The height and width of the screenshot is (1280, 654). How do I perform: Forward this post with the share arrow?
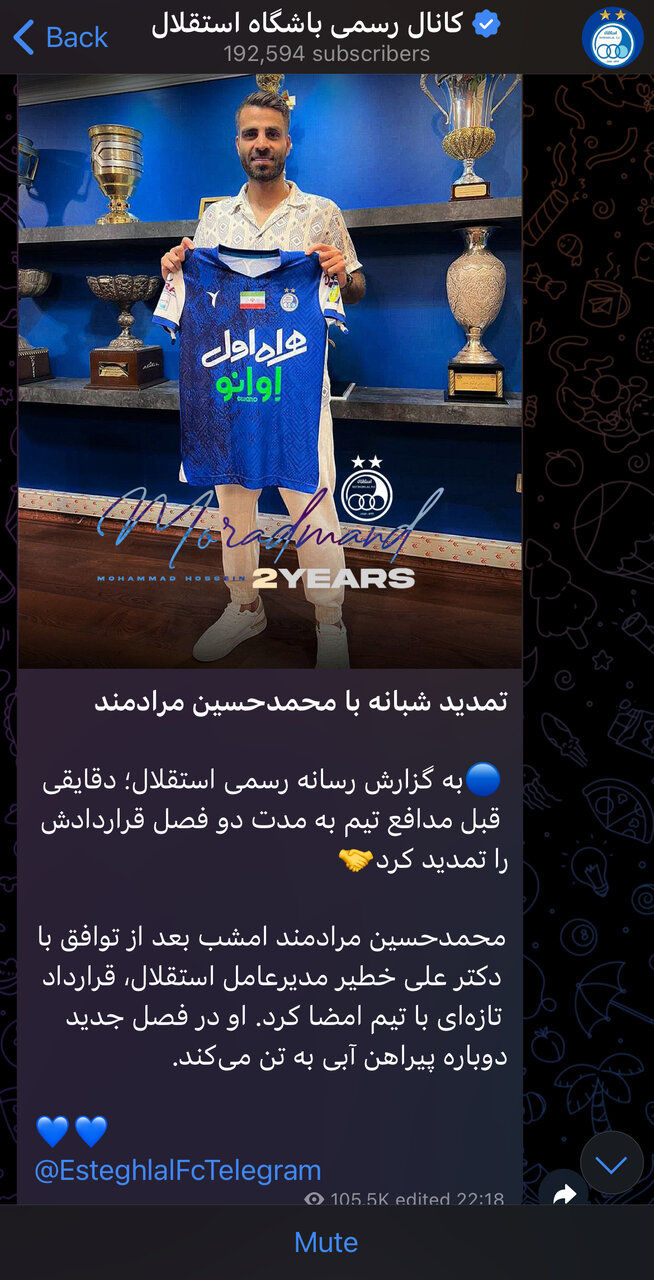(566, 1193)
